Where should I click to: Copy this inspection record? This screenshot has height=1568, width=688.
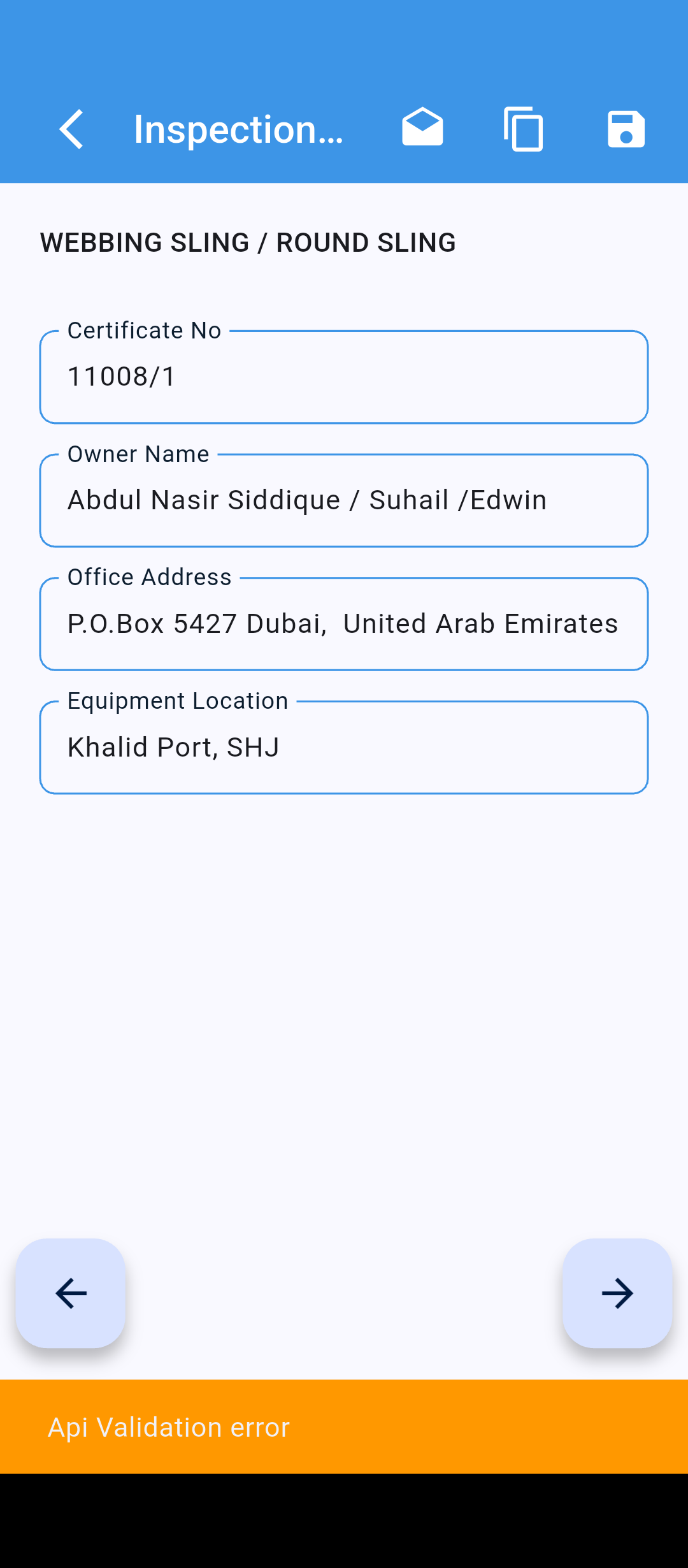(x=524, y=129)
